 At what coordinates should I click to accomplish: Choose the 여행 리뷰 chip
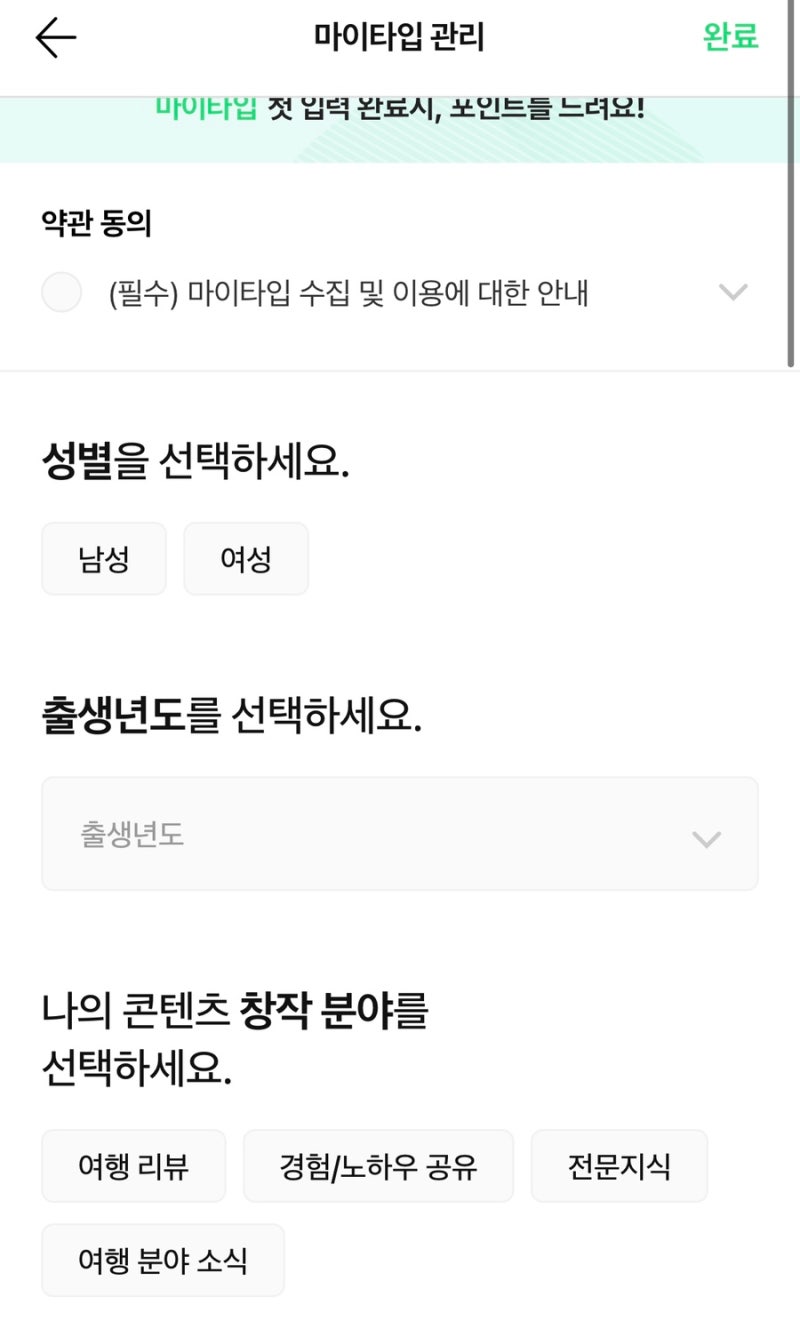click(134, 1166)
